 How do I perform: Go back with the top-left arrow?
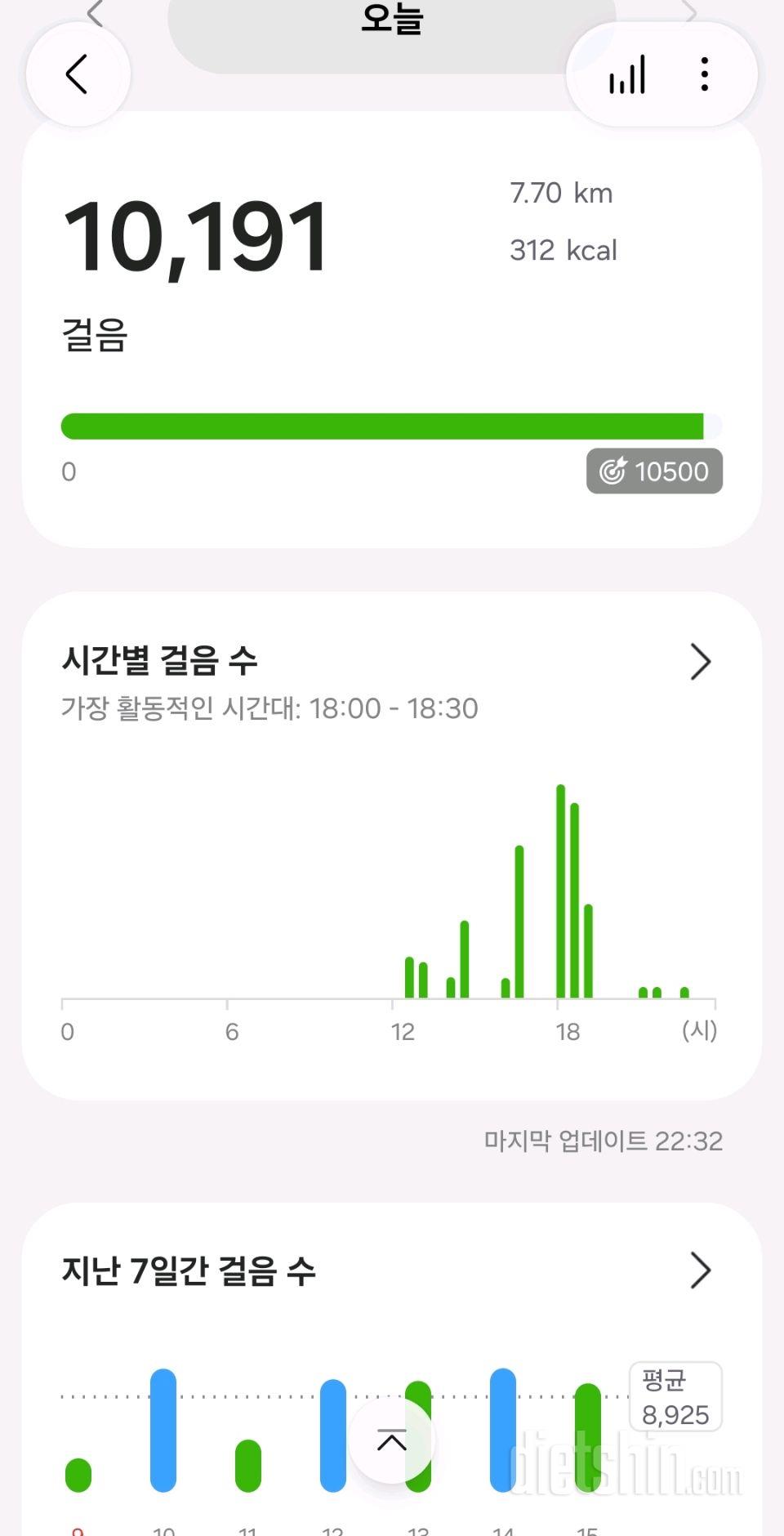(x=78, y=74)
